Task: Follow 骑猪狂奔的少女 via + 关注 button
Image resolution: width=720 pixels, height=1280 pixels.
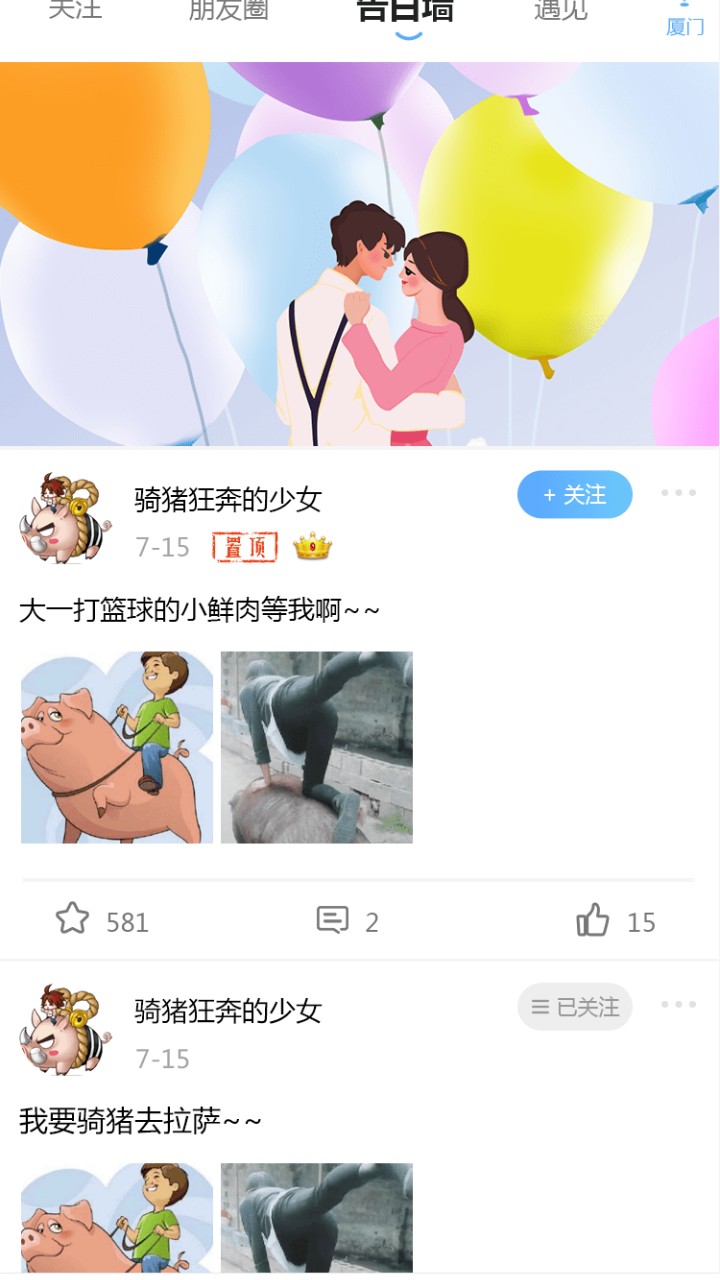Action: pos(574,495)
